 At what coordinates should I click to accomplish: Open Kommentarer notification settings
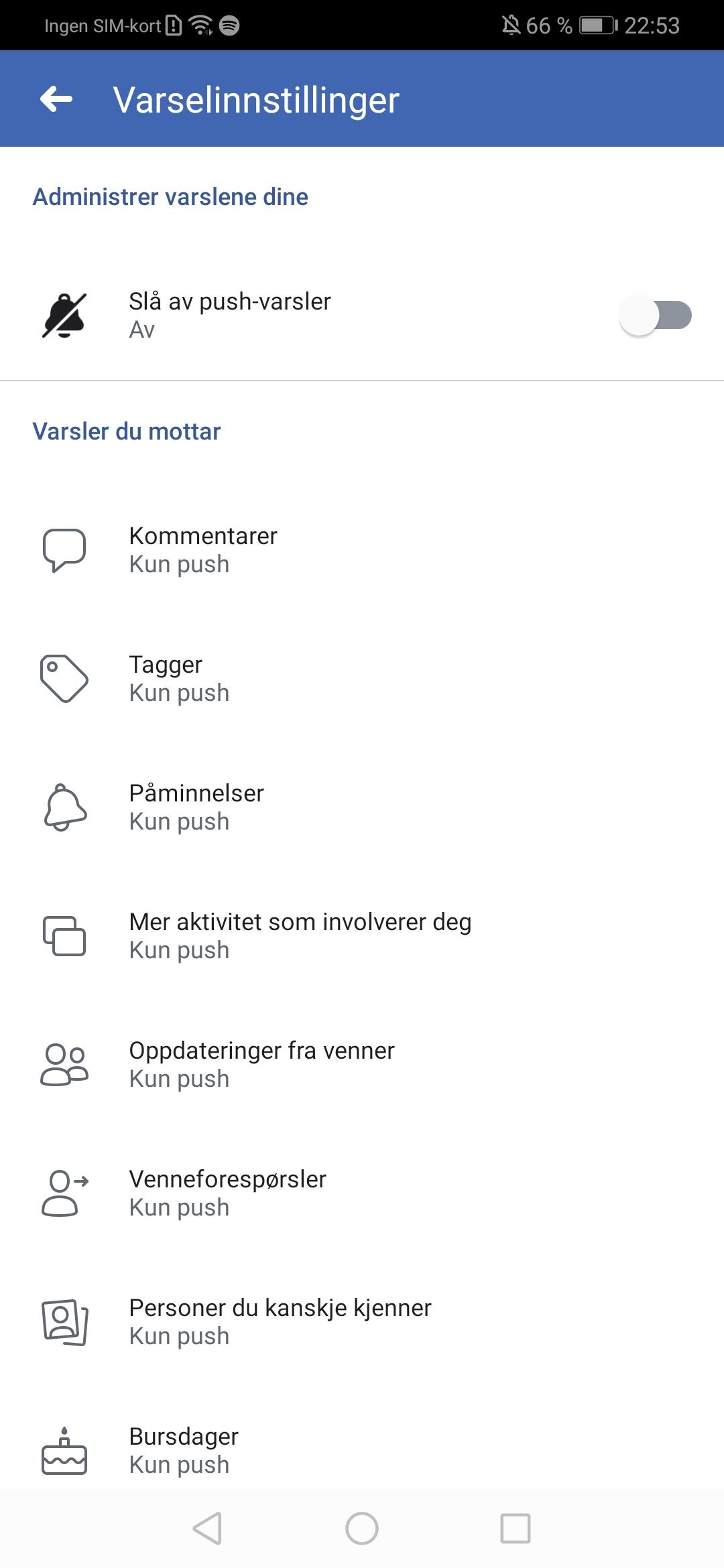[x=362, y=550]
